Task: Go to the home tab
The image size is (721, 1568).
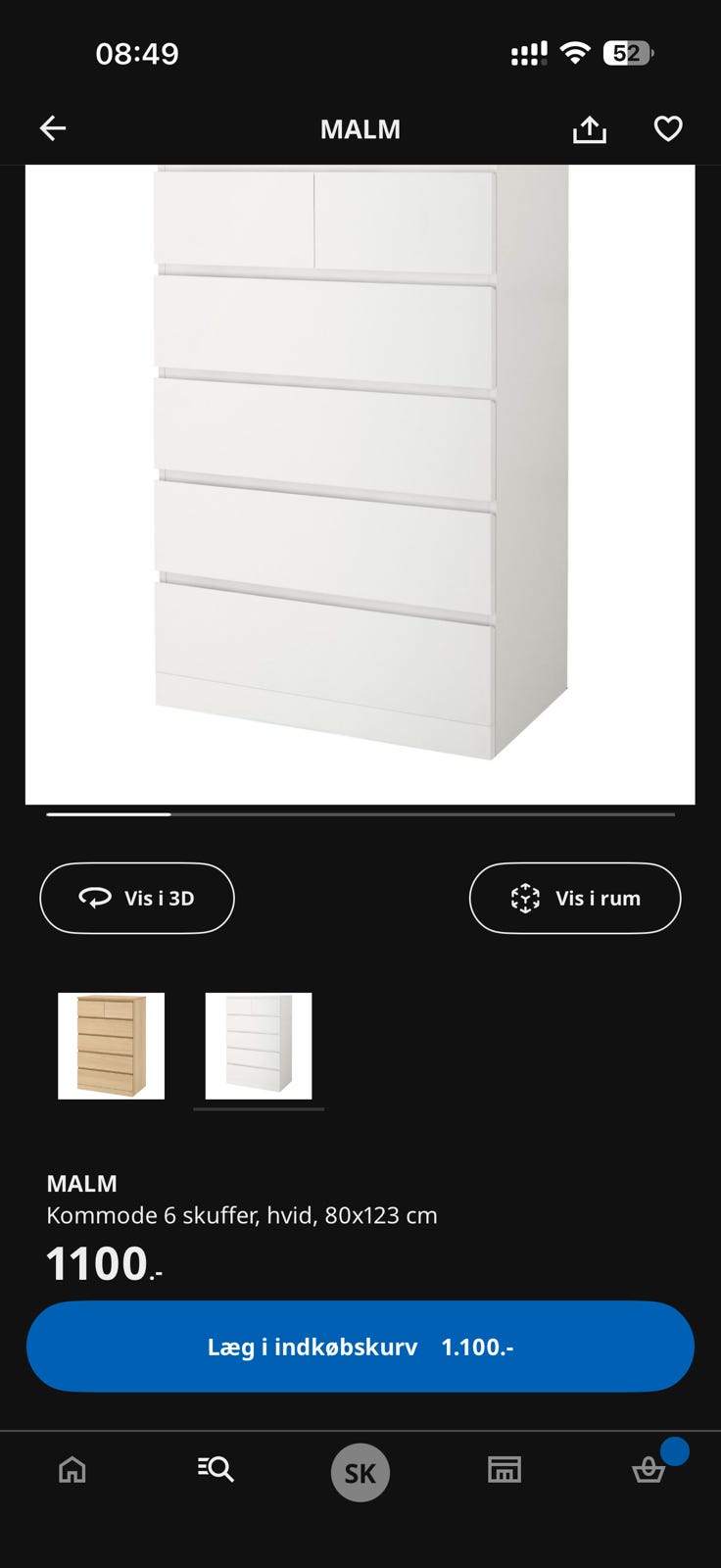Action: coord(72,1470)
